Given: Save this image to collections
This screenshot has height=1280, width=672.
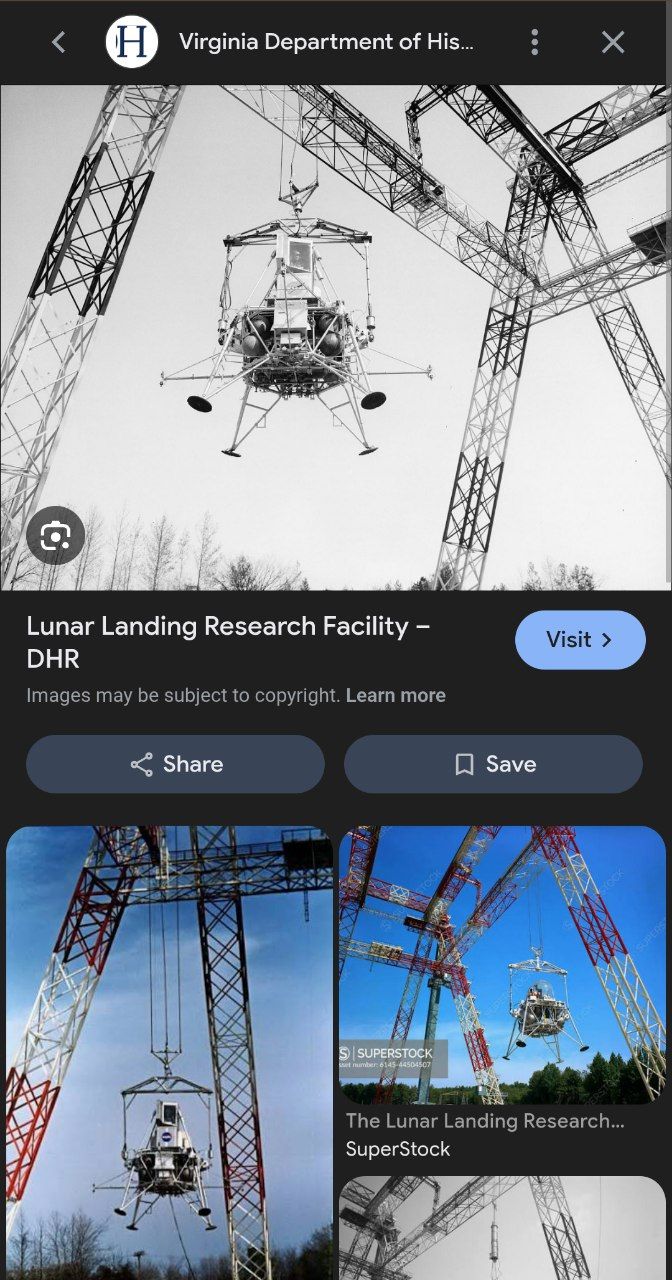Looking at the screenshot, I should click(493, 764).
